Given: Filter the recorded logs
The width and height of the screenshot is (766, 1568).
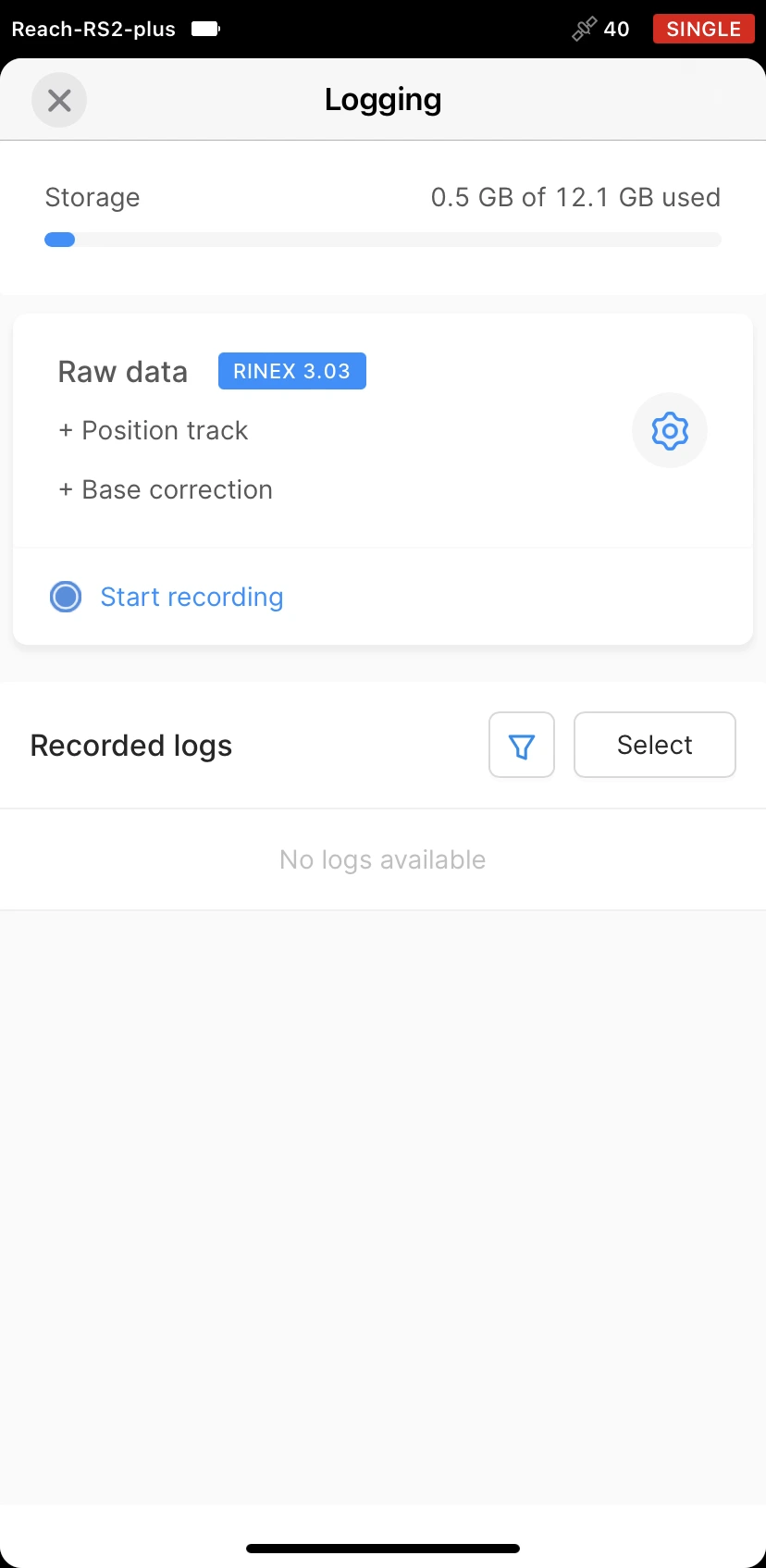Looking at the screenshot, I should pos(522,745).
